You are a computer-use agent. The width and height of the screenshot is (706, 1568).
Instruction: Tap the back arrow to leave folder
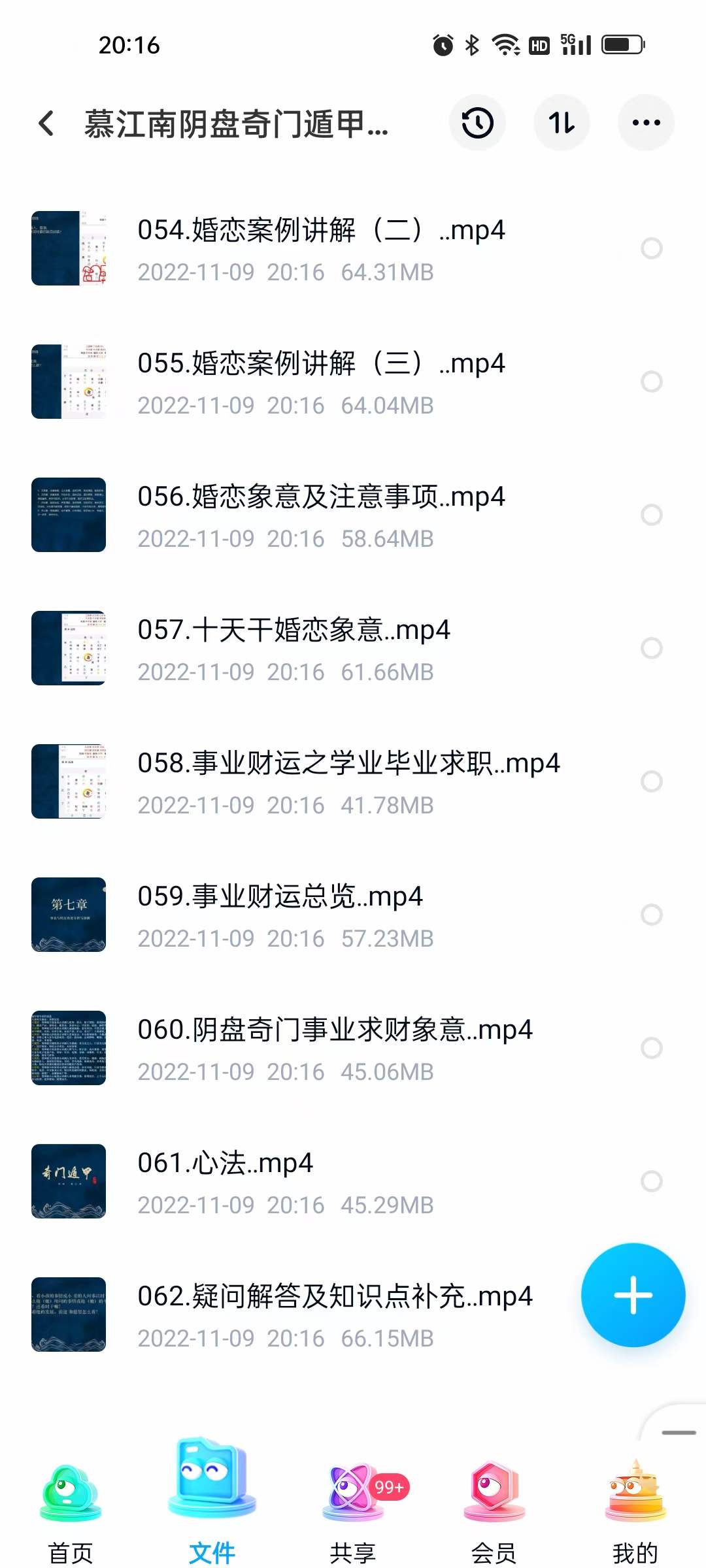tap(46, 124)
